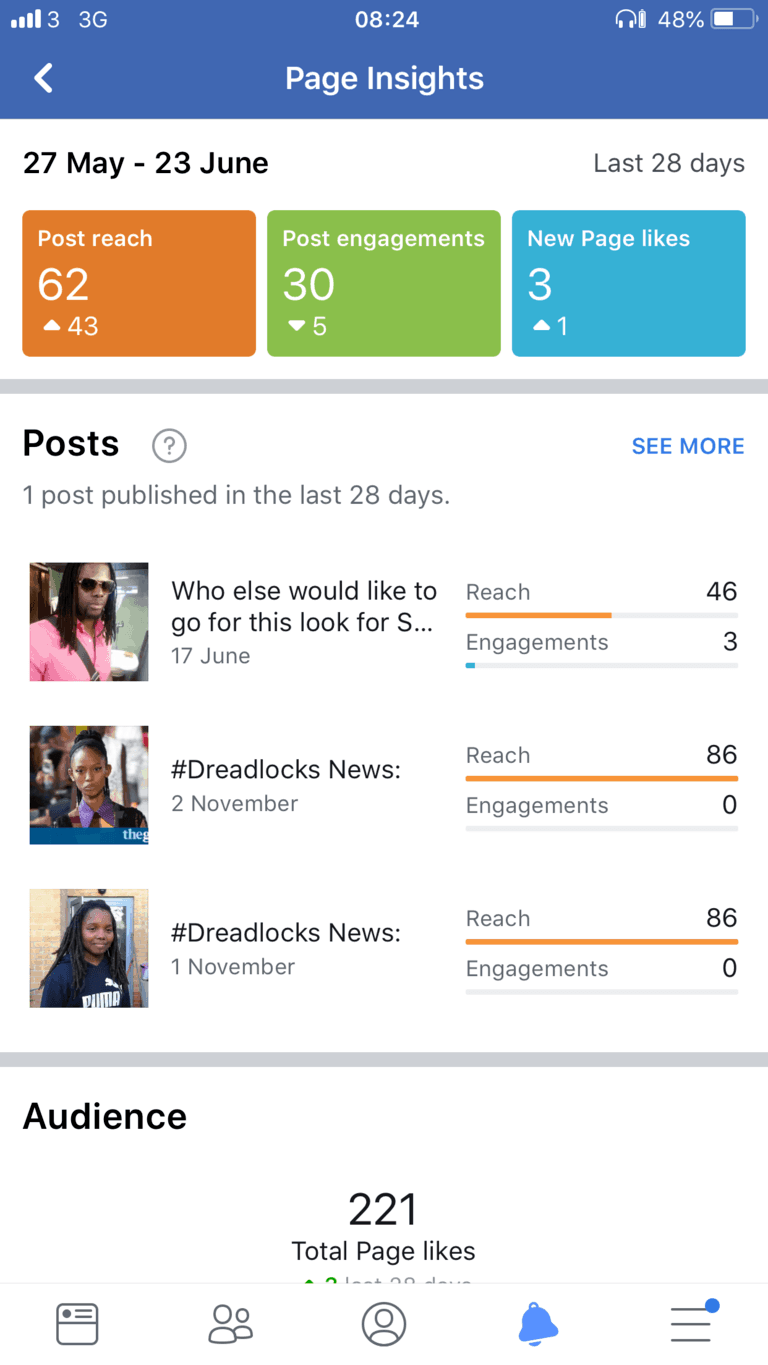Screen dimensions: 768x1365
Task: Go back from Page Insights
Action: point(43,78)
